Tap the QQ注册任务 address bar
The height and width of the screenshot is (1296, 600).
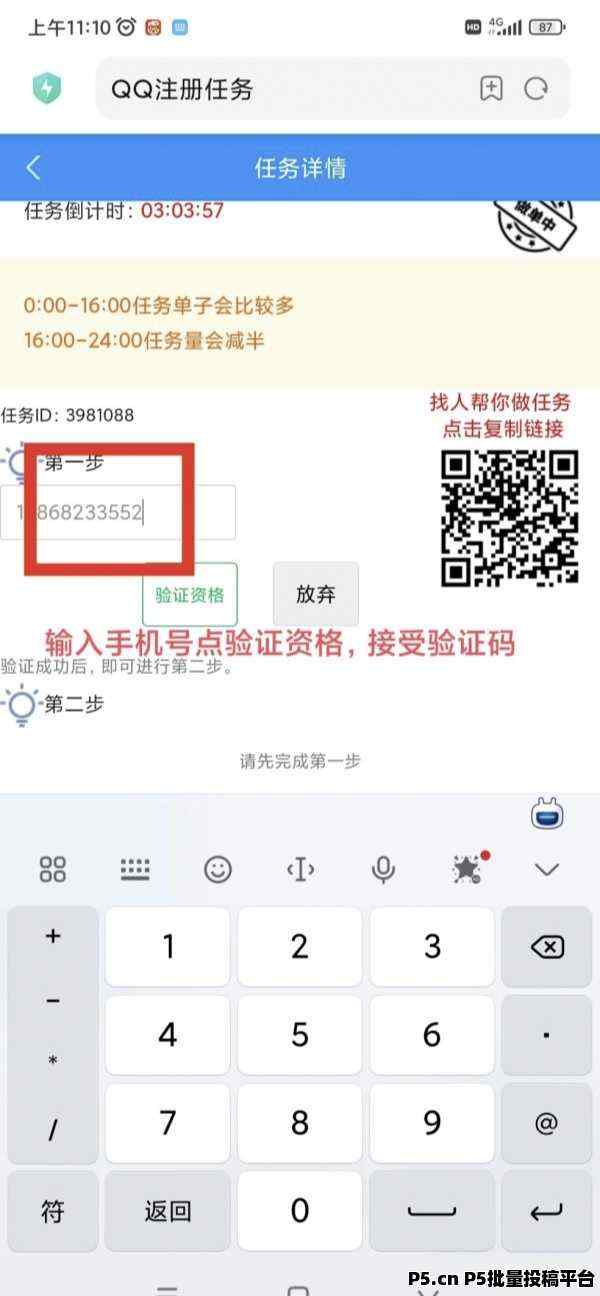point(285,89)
